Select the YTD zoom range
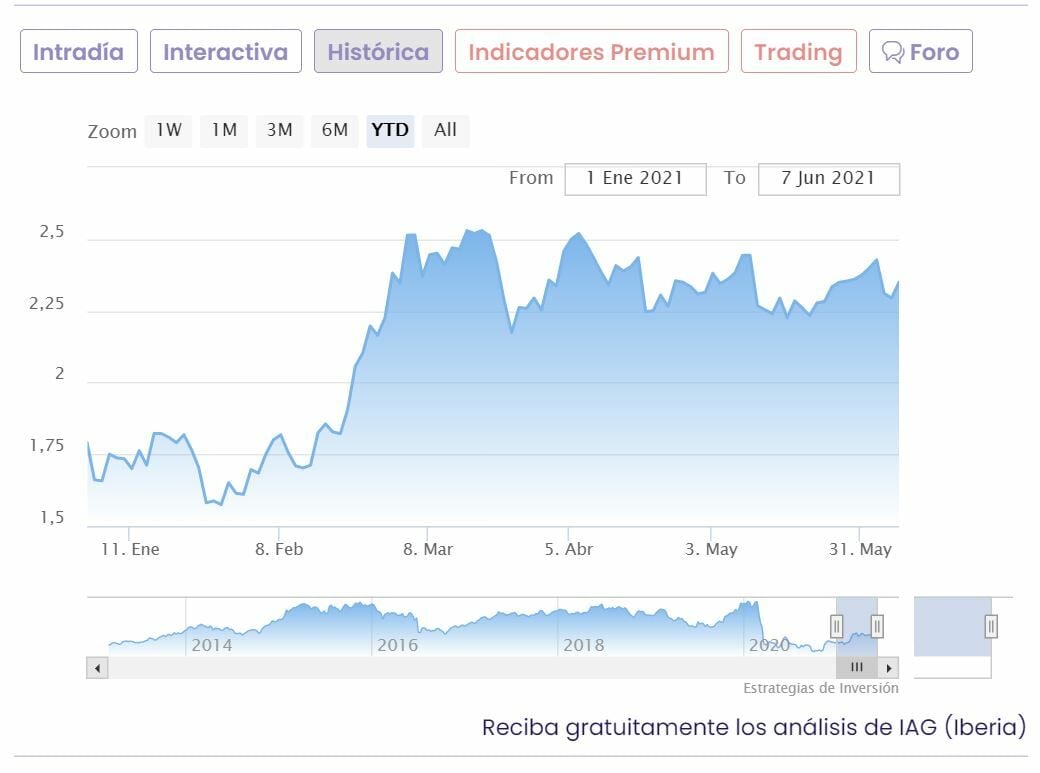 390,130
